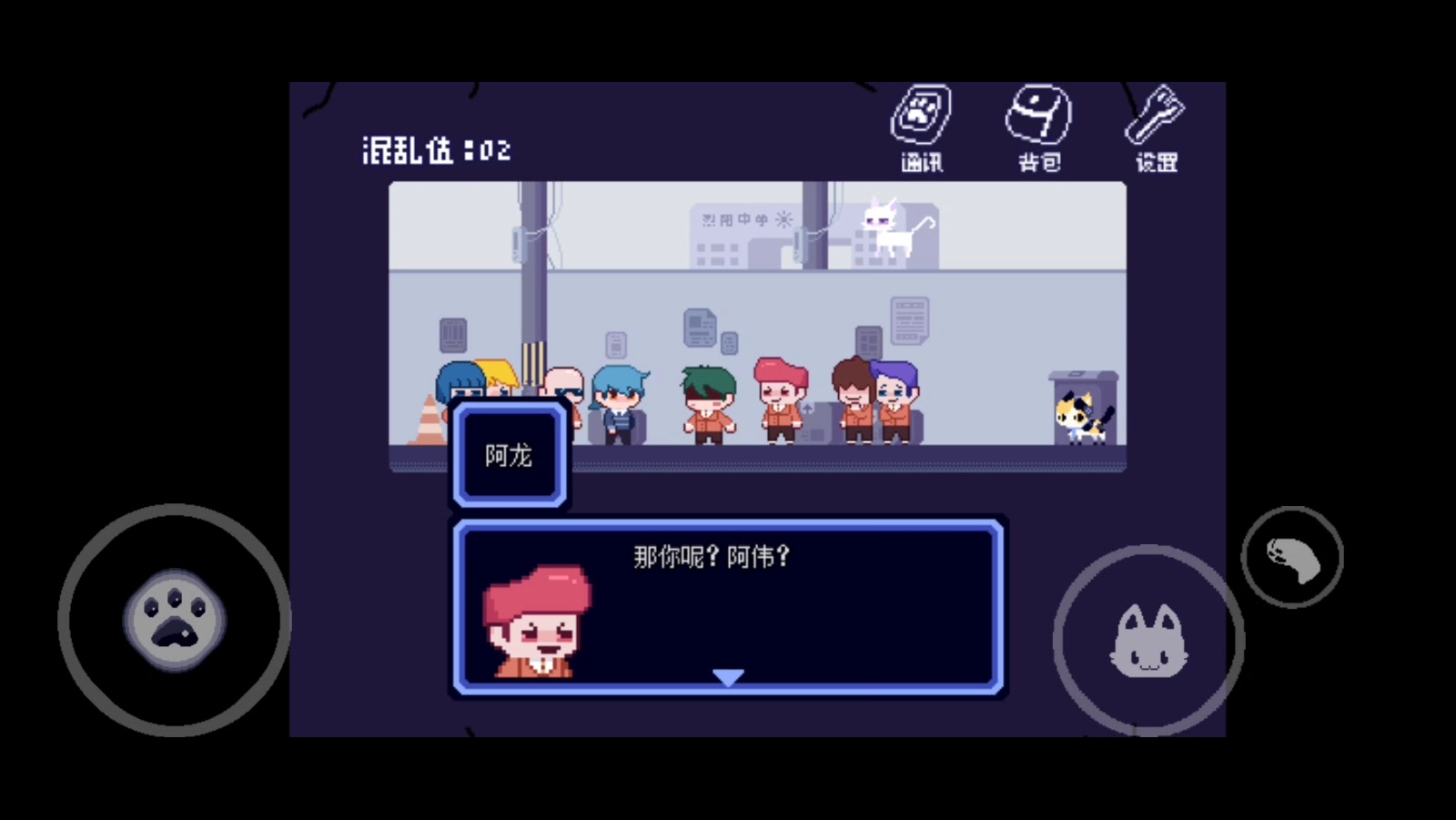Tap the cat claw swipe button

click(1292, 557)
